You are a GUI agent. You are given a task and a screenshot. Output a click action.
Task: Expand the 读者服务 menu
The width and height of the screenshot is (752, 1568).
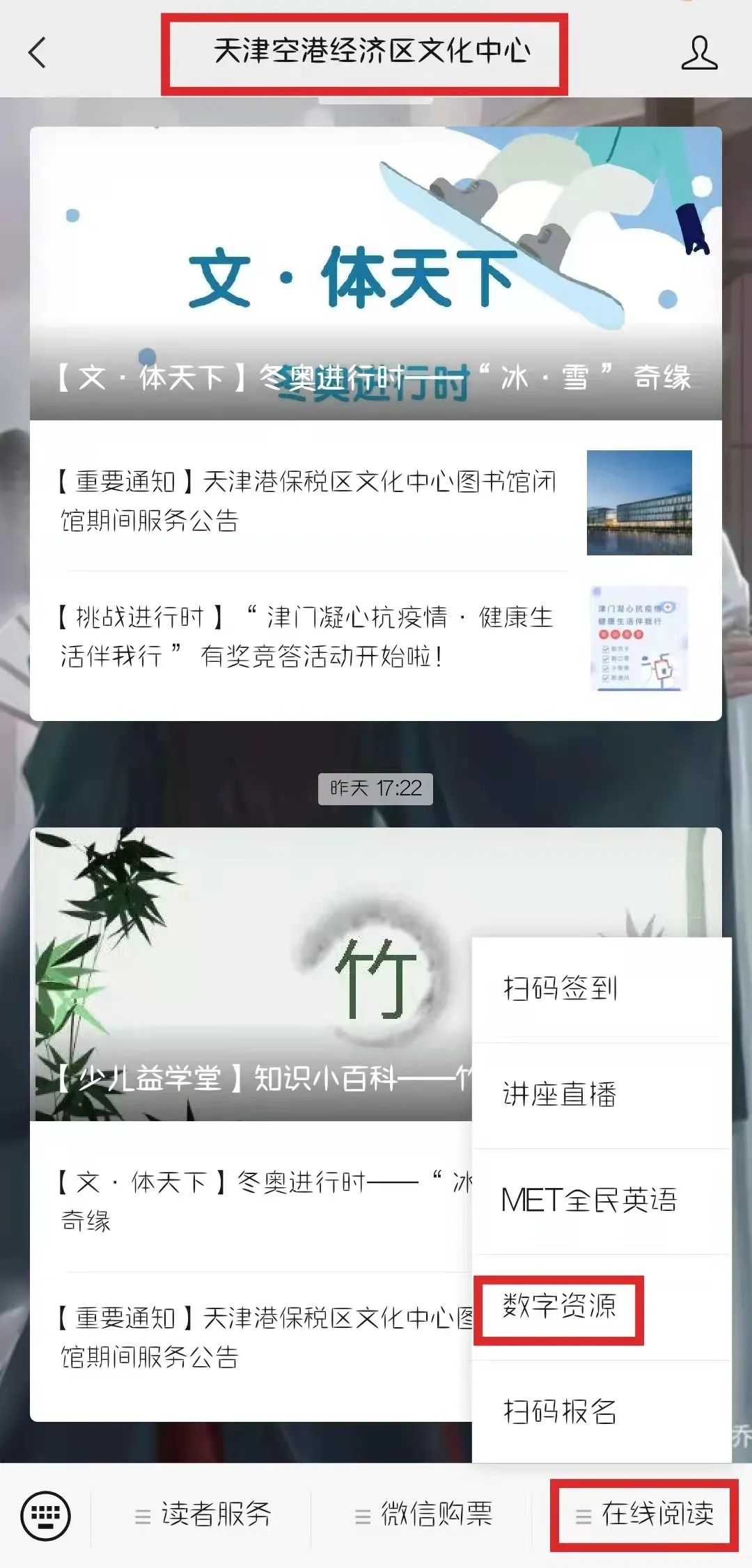(x=203, y=1515)
